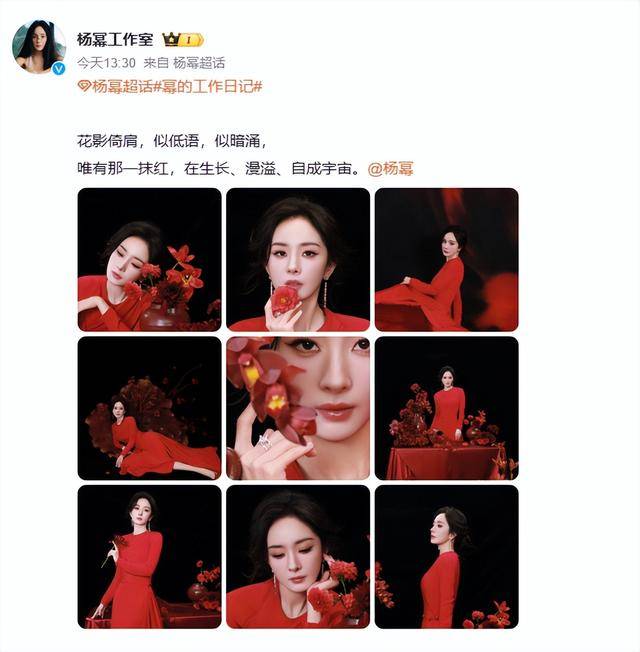This screenshot has height=652, width=640.
Task: Open full-length photo holding a long-stemmed flower
Action: [149, 557]
